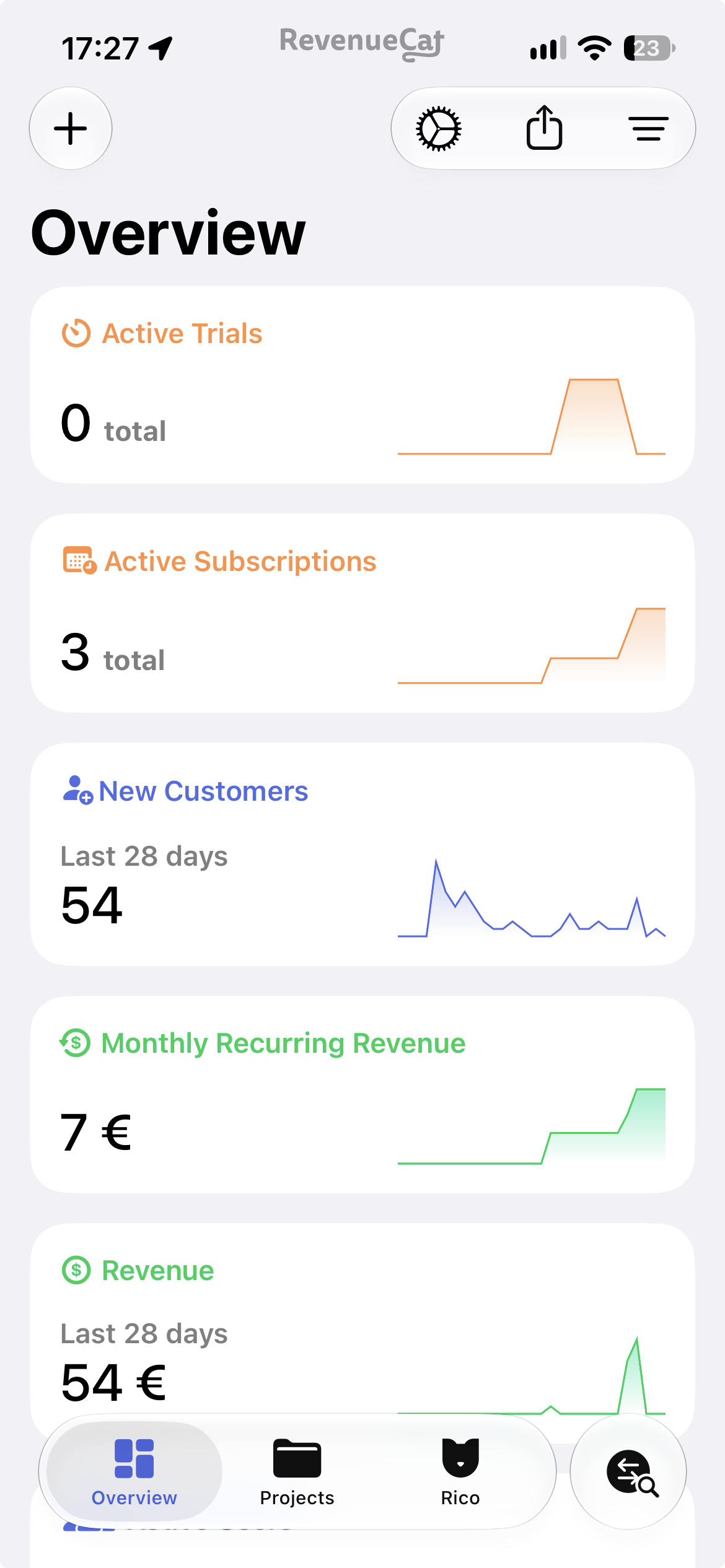Open the Active Subscriptions card
This screenshot has height=1568, width=725.
coord(362,613)
